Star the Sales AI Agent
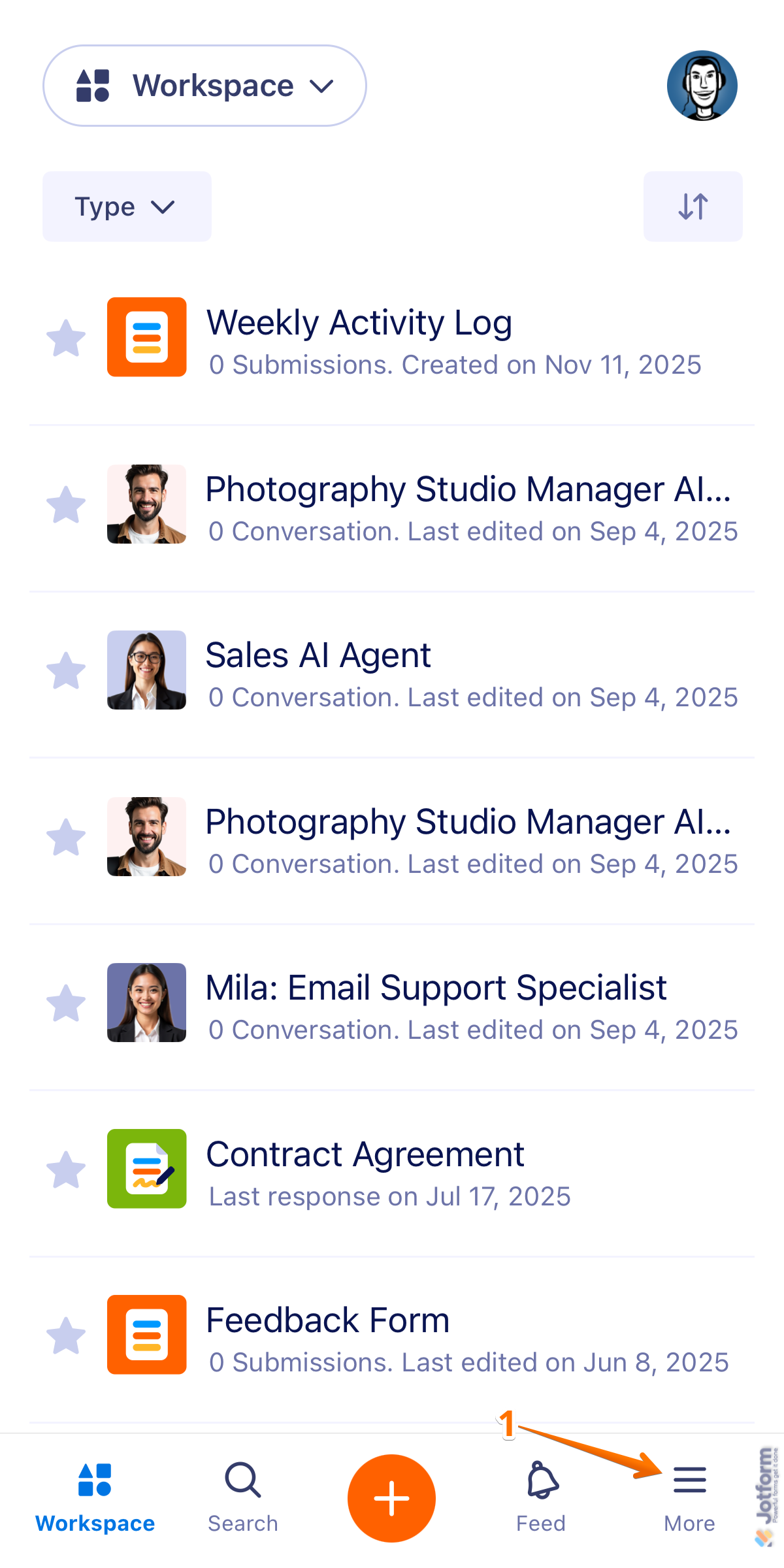Image resolution: width=784 pixels, height=1568 pixels. click(x=65, y=670)
